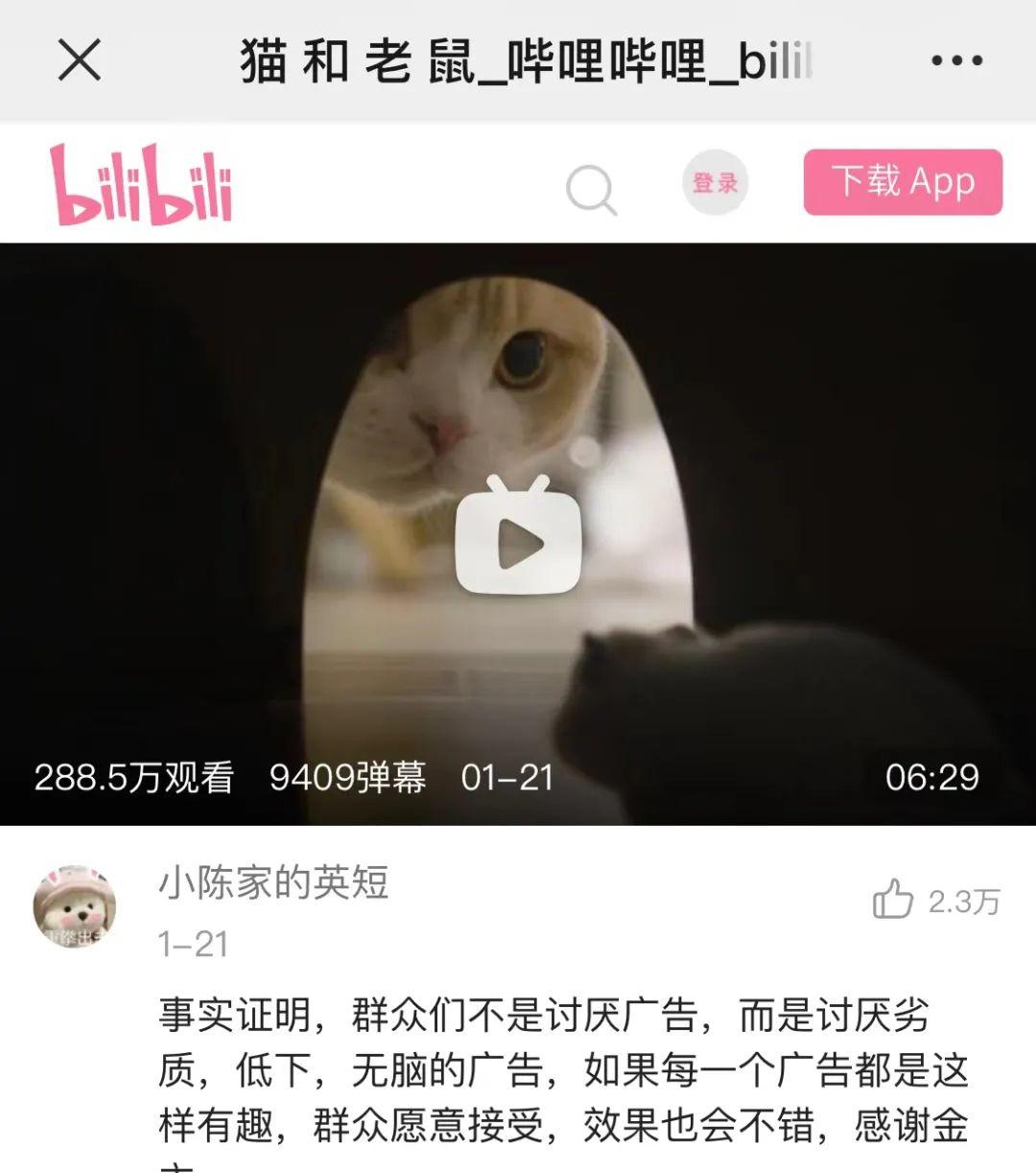
Task: Open the three-dot overflow menu
Action: (x=956, y=60)
